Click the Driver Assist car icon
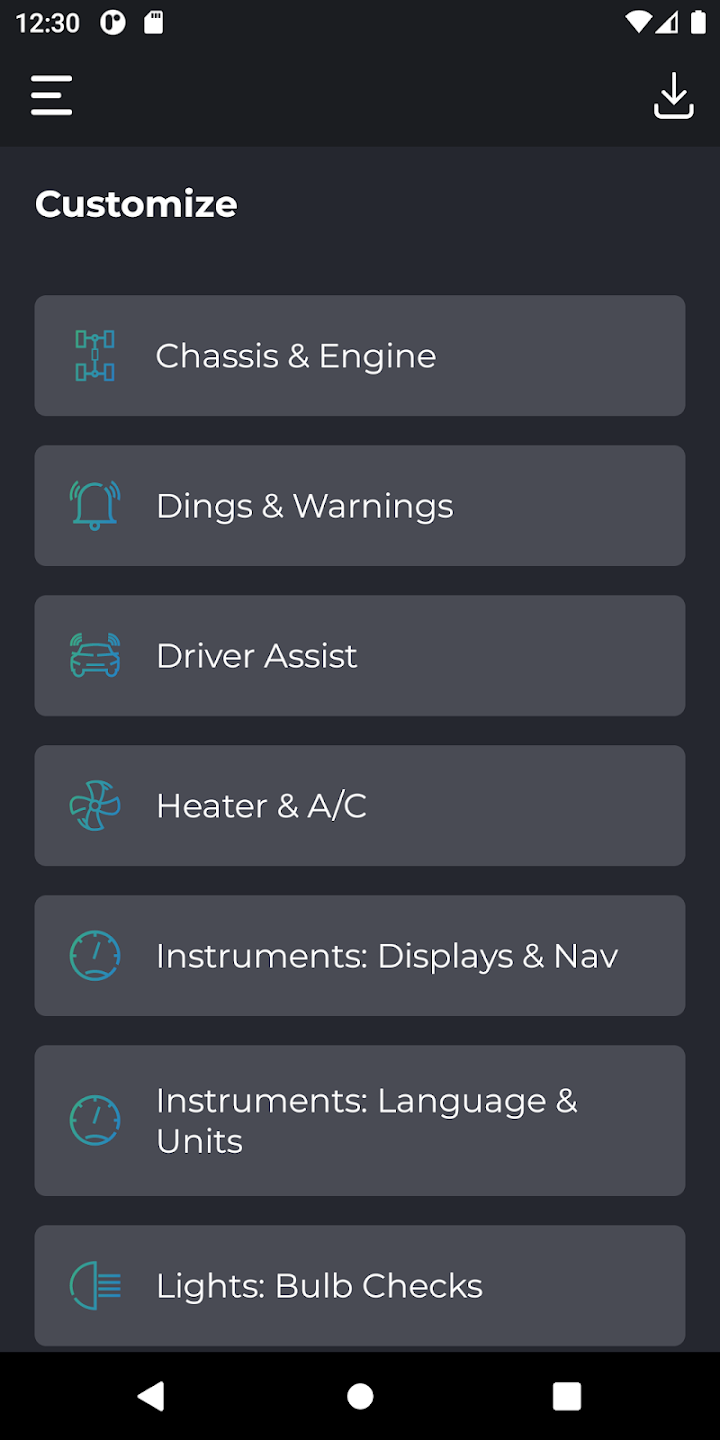 pyautogui.click(x=94, y=655)
